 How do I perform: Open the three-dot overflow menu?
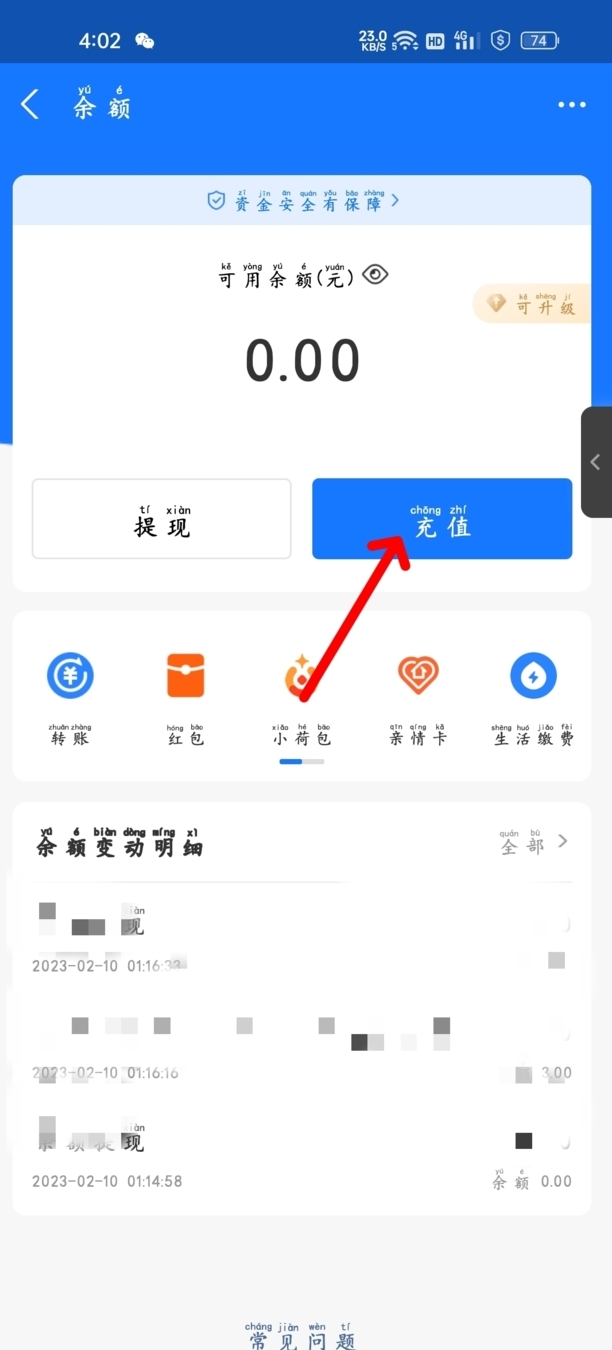[572, 105]
